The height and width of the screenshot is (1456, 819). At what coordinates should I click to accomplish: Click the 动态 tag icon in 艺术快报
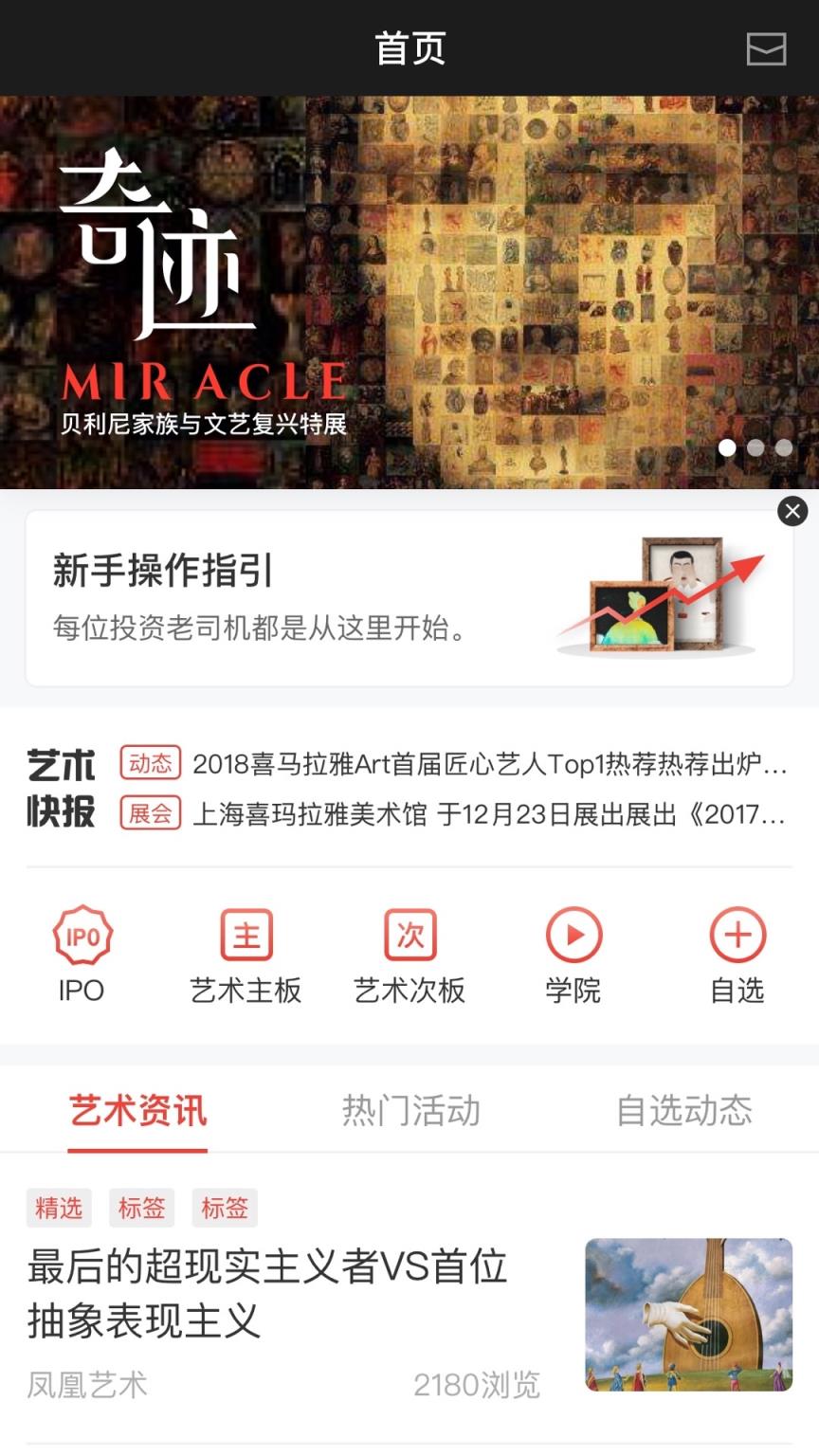coord(149,764)
